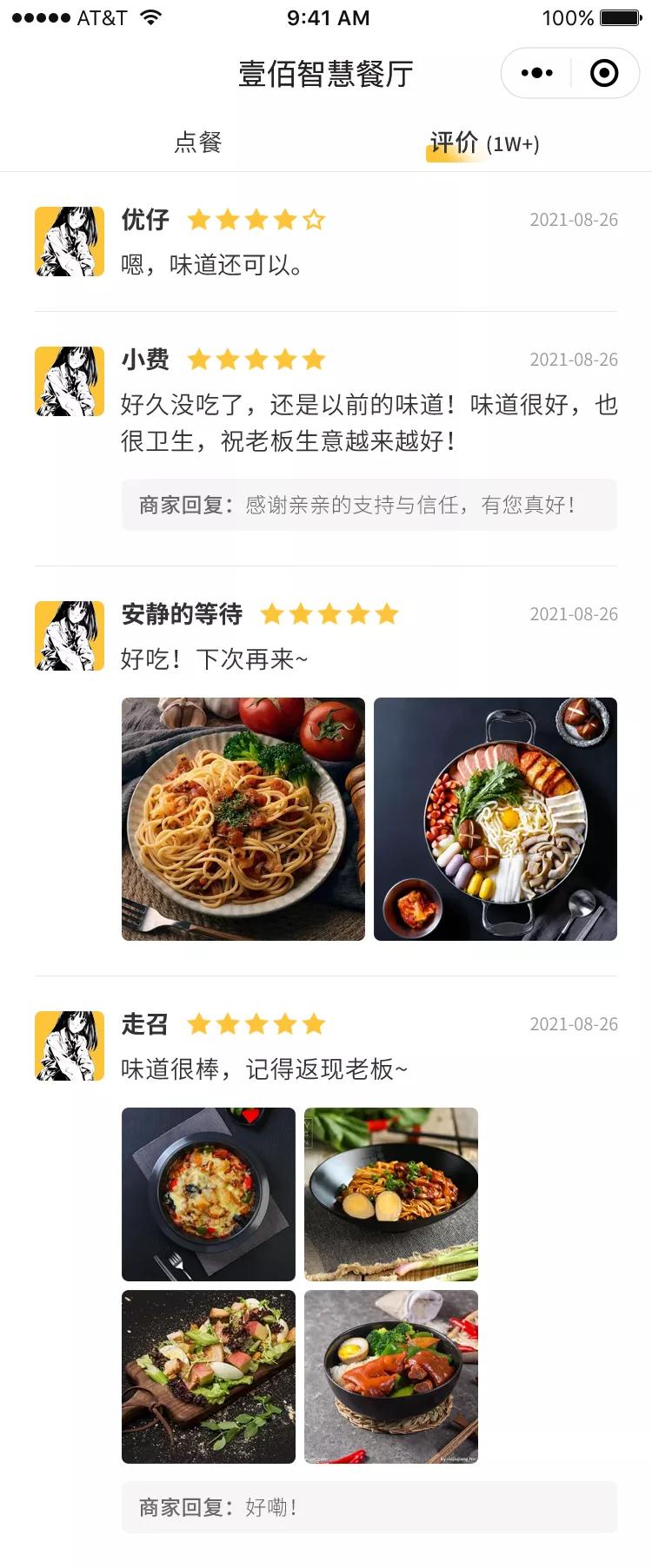Viewport: 652px width, 1568px height.
Task: Tap 小费's five-star rating
Action: pos(256,359)
